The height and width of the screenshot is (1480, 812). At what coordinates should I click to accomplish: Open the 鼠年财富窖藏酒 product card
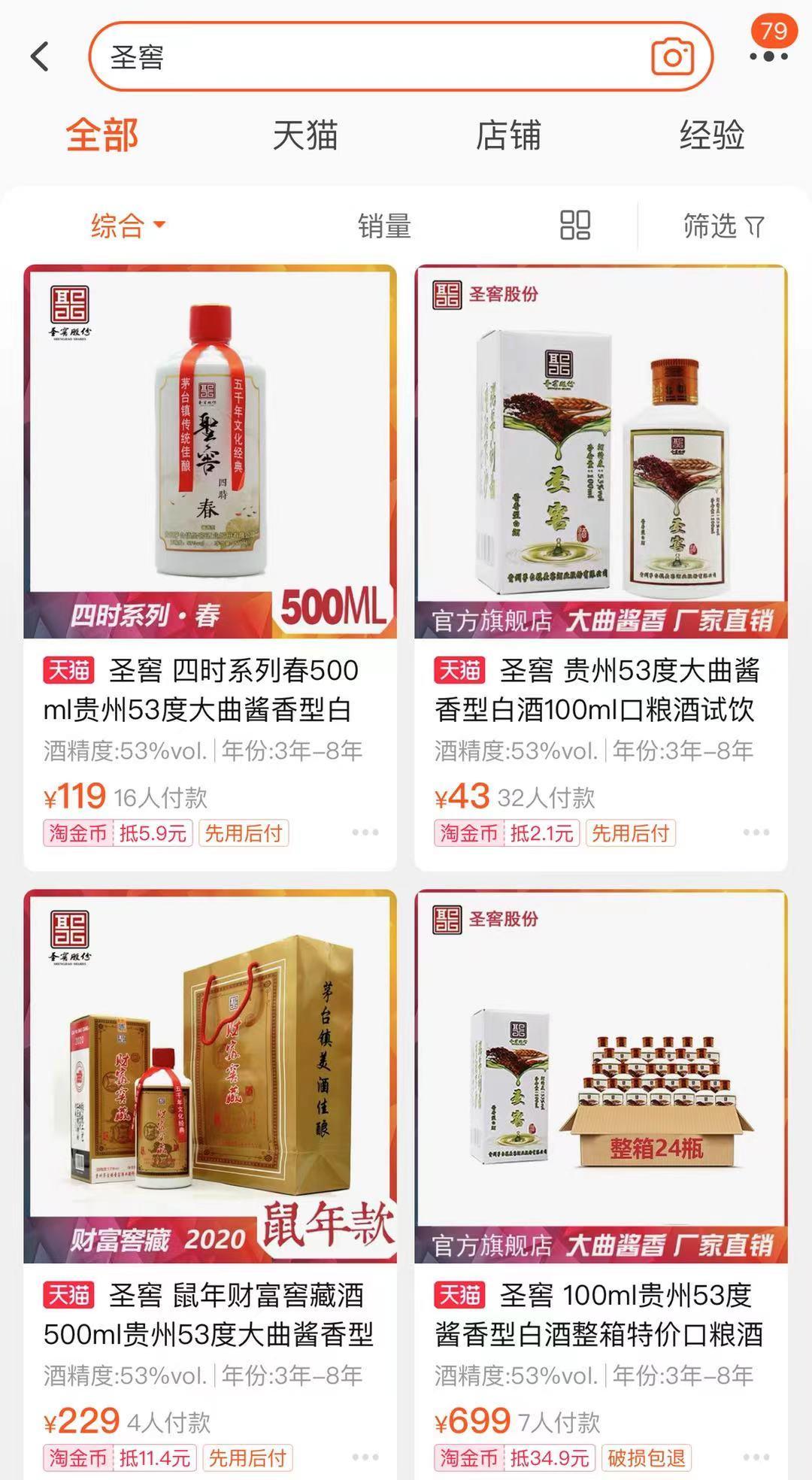pyautogui.click(x=210, y=1075)
